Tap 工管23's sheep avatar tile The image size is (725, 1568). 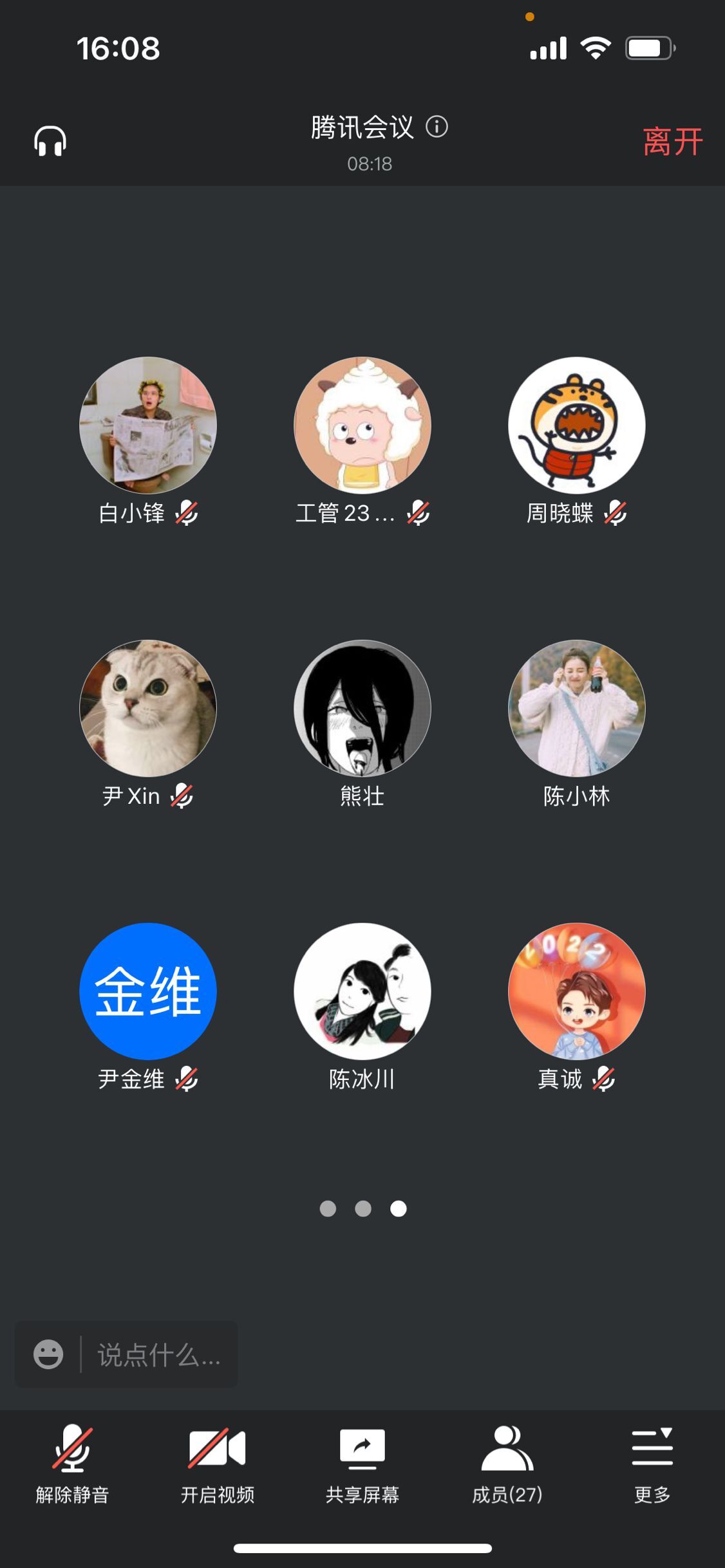[x=362, y=425]
